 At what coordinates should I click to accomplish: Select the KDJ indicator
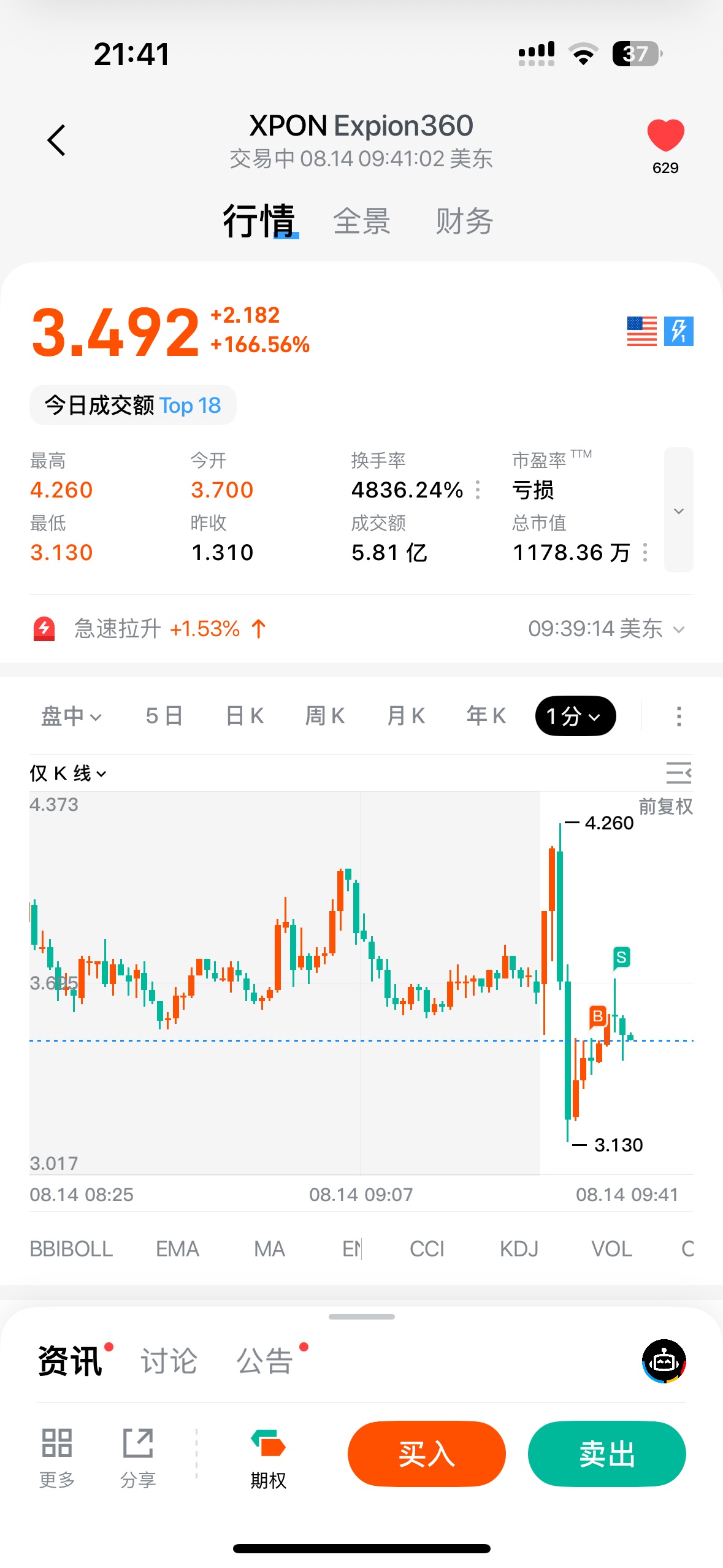click(x=519, y=1249)
